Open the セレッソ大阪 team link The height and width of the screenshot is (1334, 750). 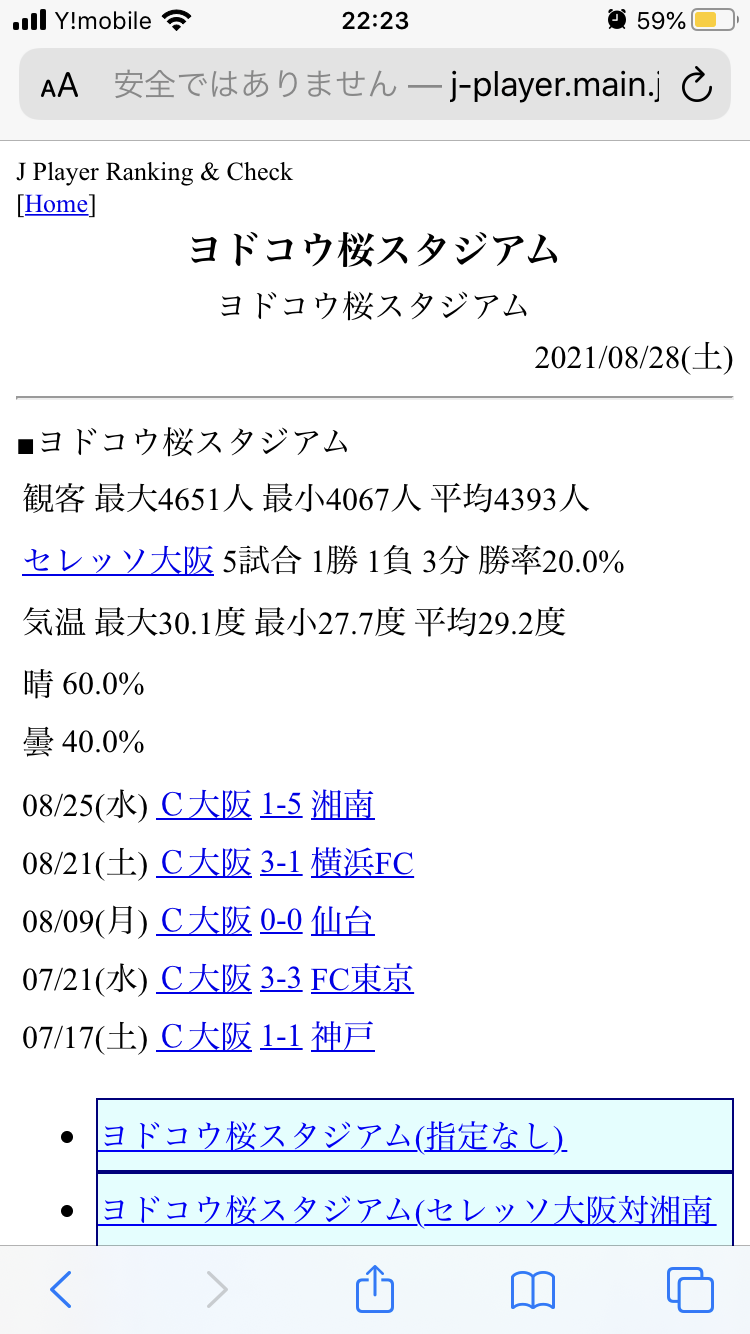coord(118,561)
